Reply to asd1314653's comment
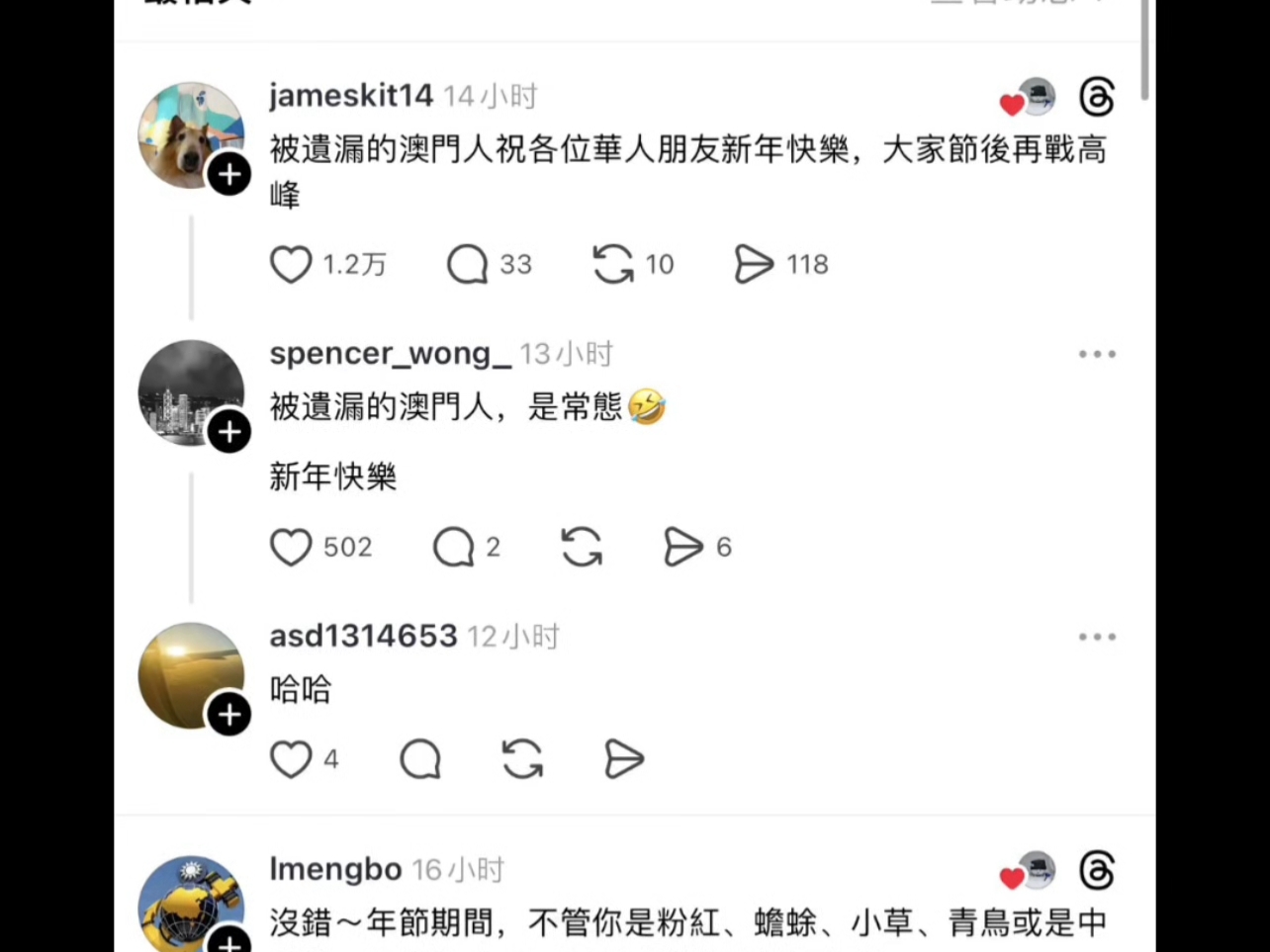The width and height of the screenshot is (1270, 952). [420, 760]
